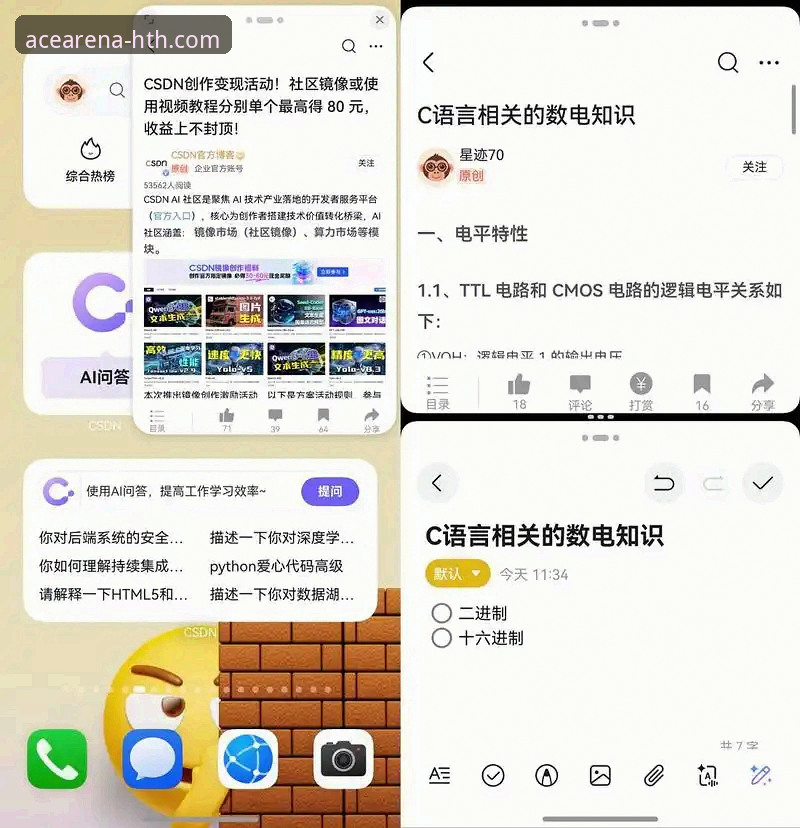This screenshot has height=828, width=800.
Task: Check the 二进制 checklist item circle
Action: point(440,614)
